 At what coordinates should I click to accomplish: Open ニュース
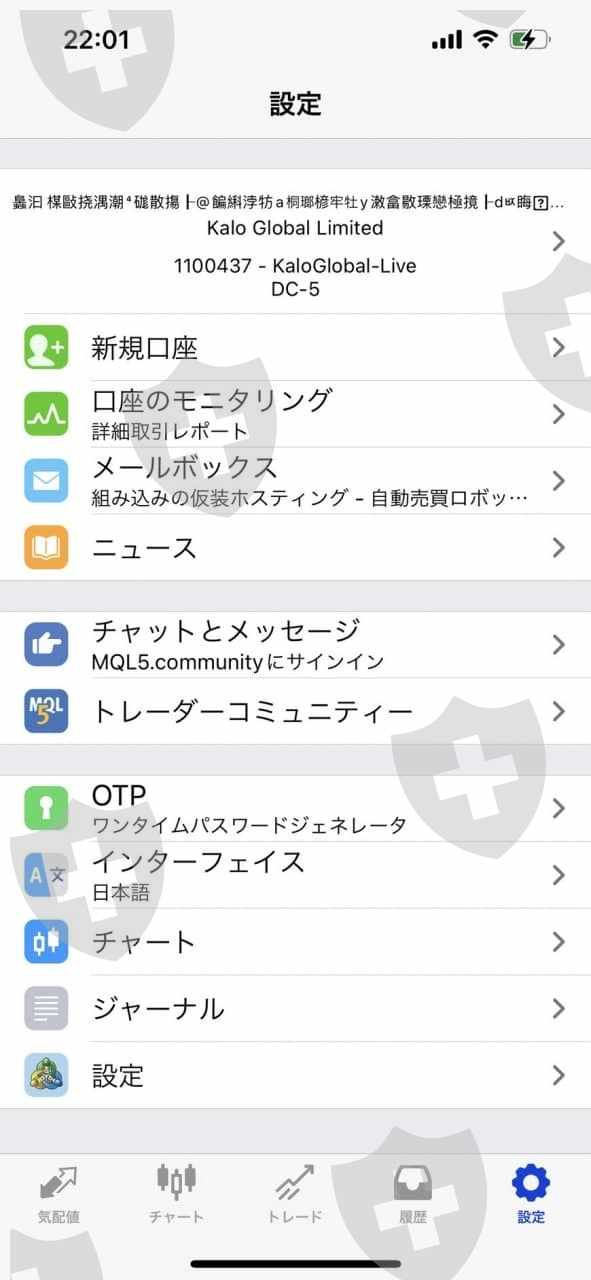[x=295, y=547]
